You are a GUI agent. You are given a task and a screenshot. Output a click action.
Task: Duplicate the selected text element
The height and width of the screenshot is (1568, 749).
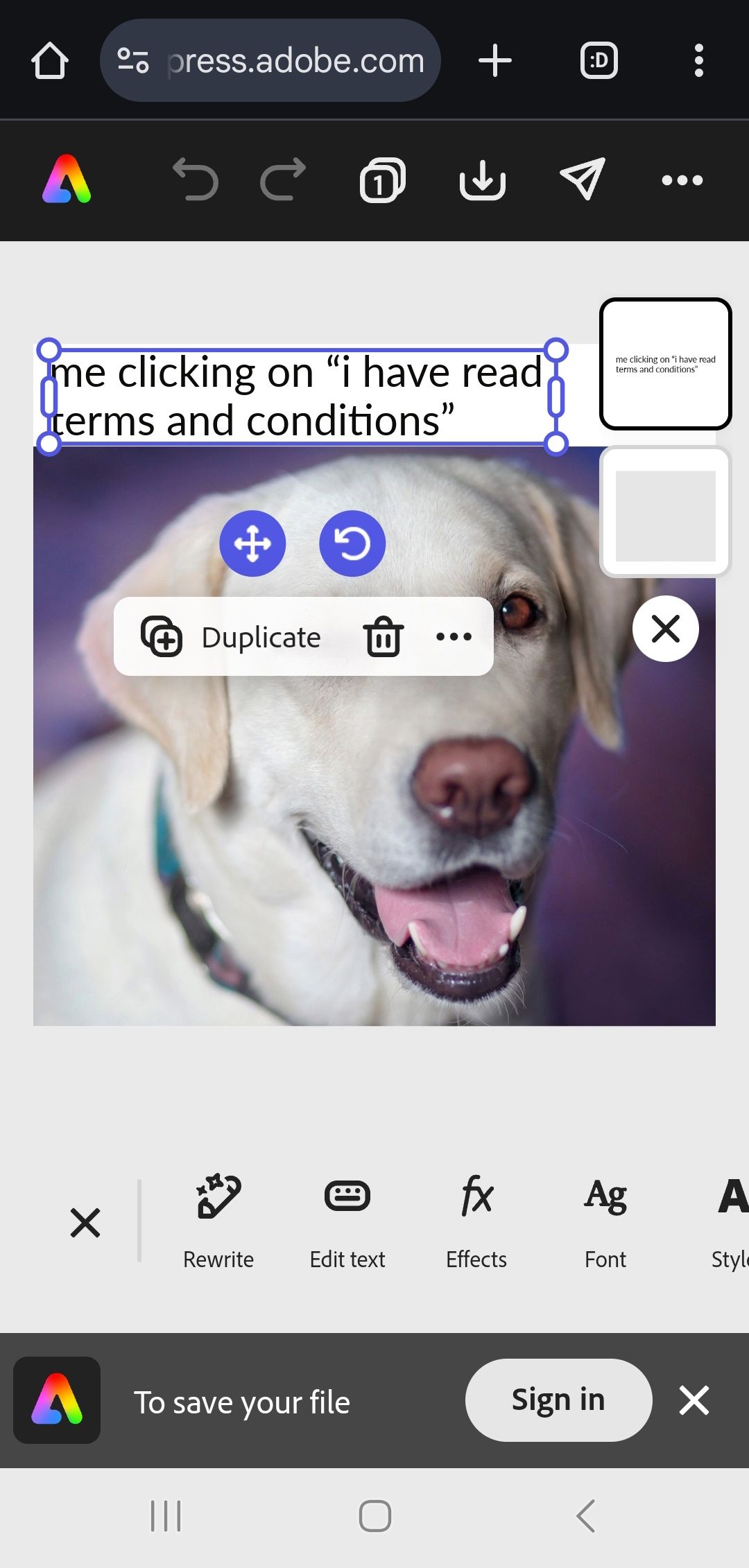[236, 636]
